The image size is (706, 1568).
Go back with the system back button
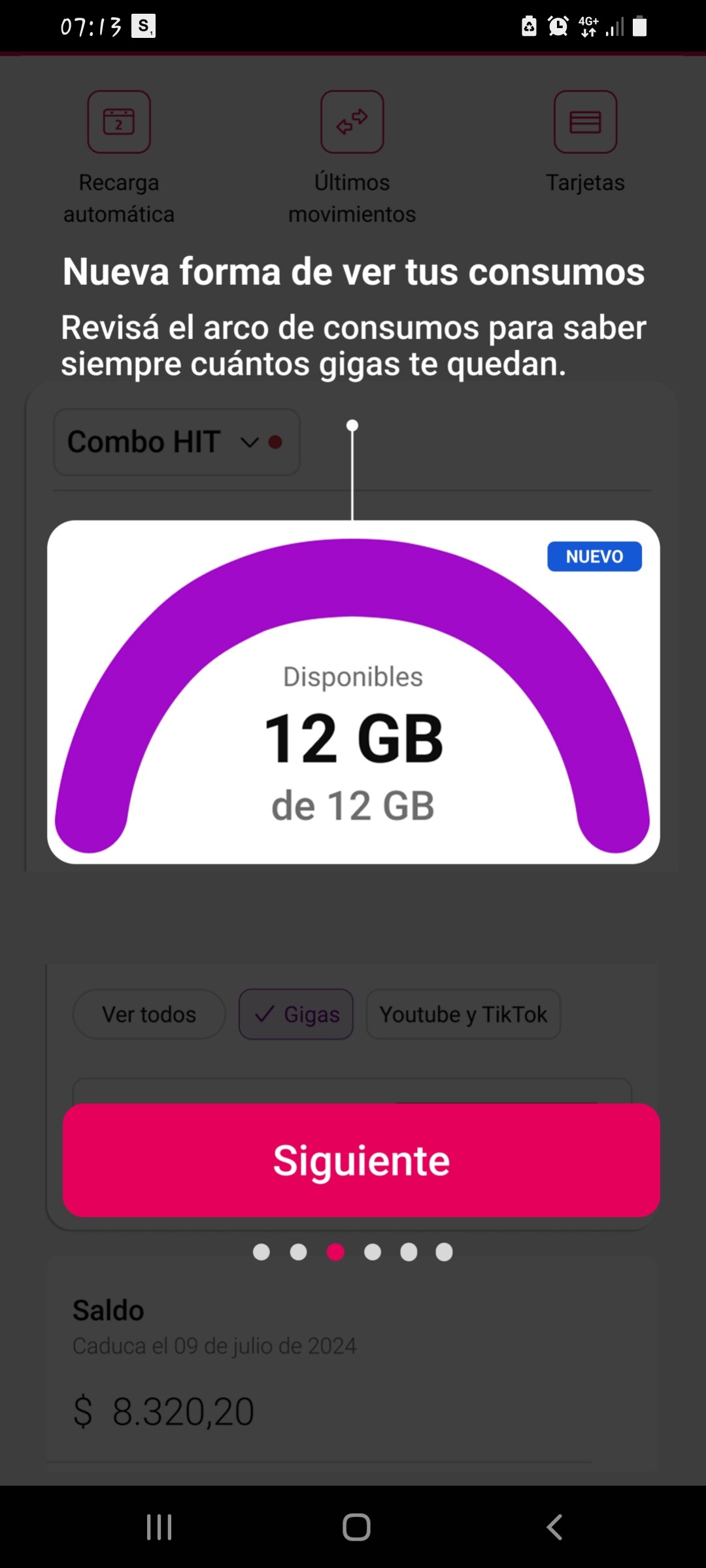pos(554,1527)
